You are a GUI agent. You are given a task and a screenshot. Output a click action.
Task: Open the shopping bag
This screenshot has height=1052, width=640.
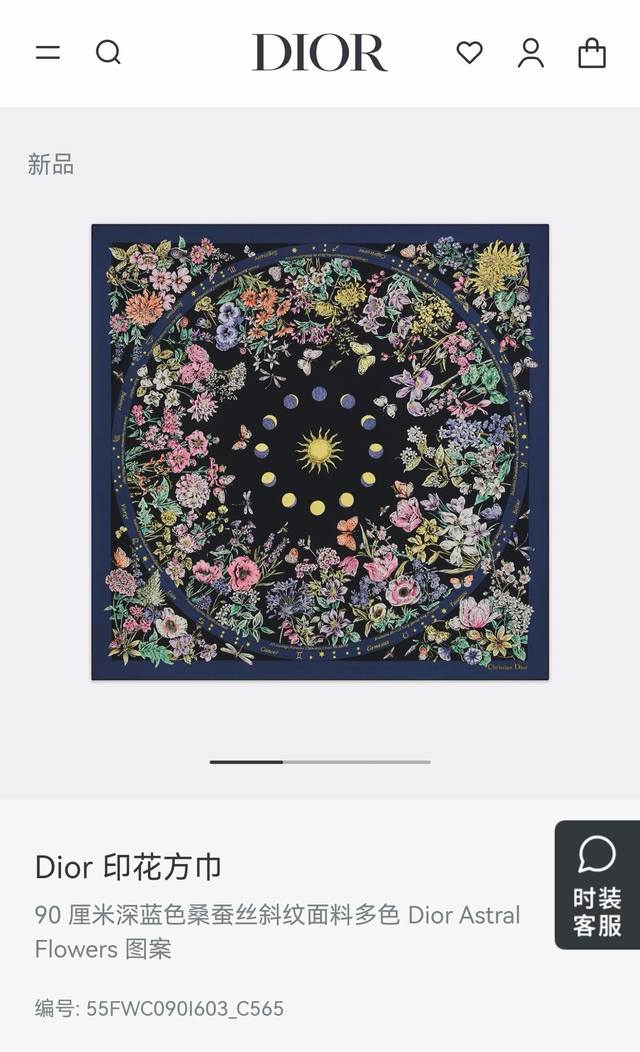point(592,52)
